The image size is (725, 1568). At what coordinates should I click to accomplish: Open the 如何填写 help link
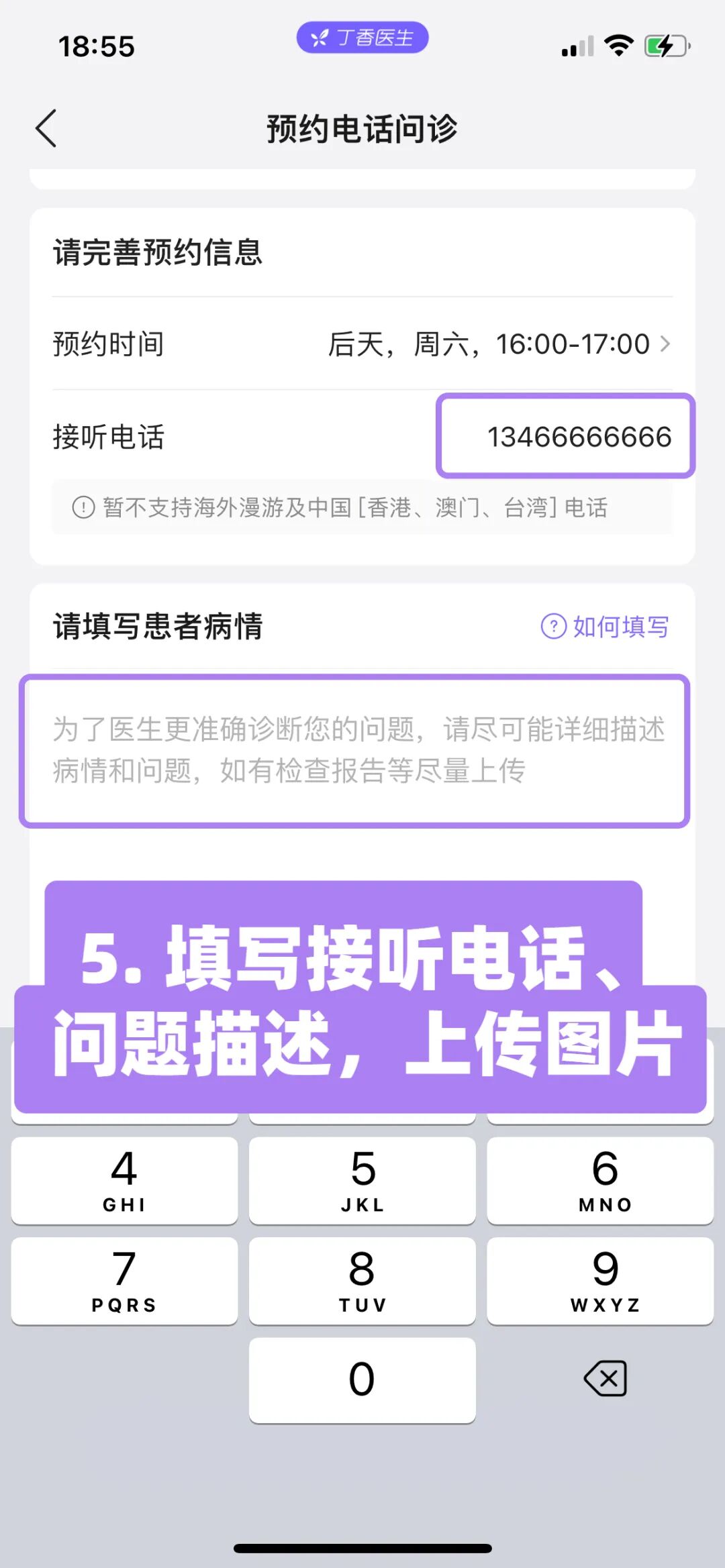tap(605, 627)
